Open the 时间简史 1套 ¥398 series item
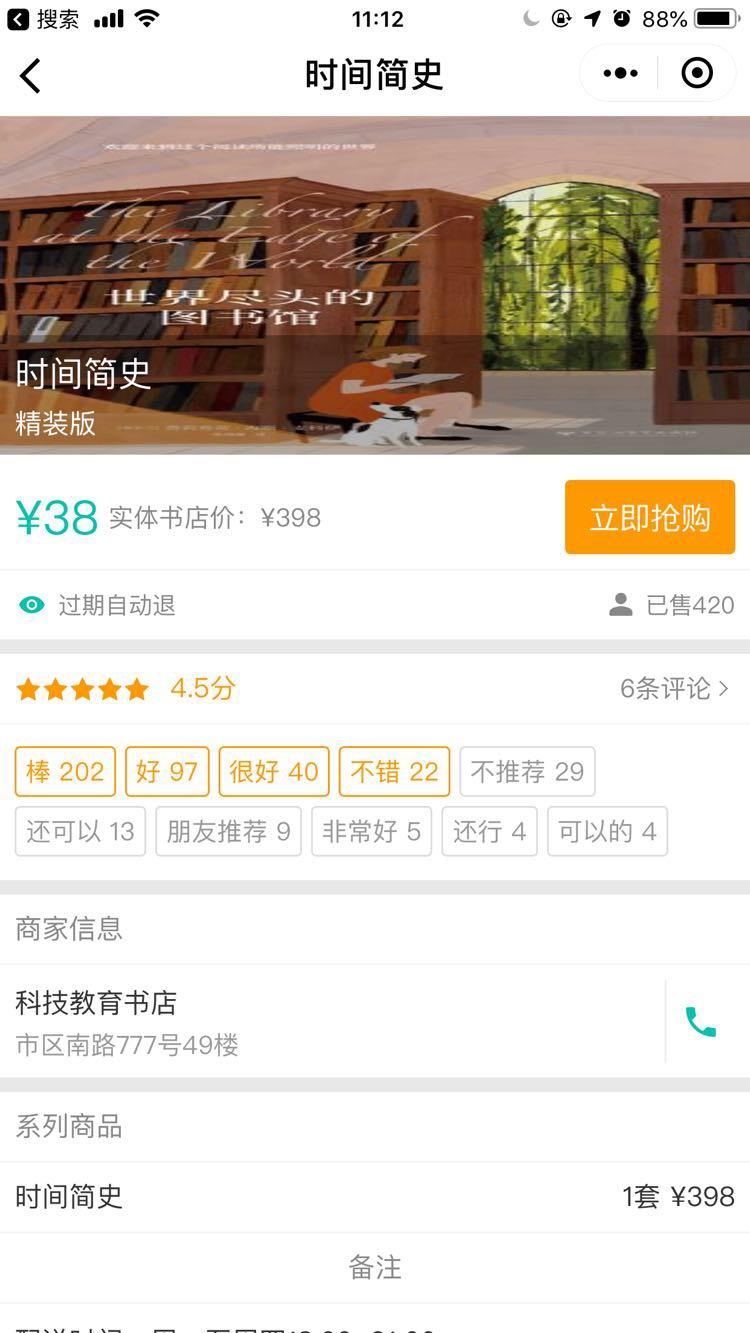 point(375,1196)
